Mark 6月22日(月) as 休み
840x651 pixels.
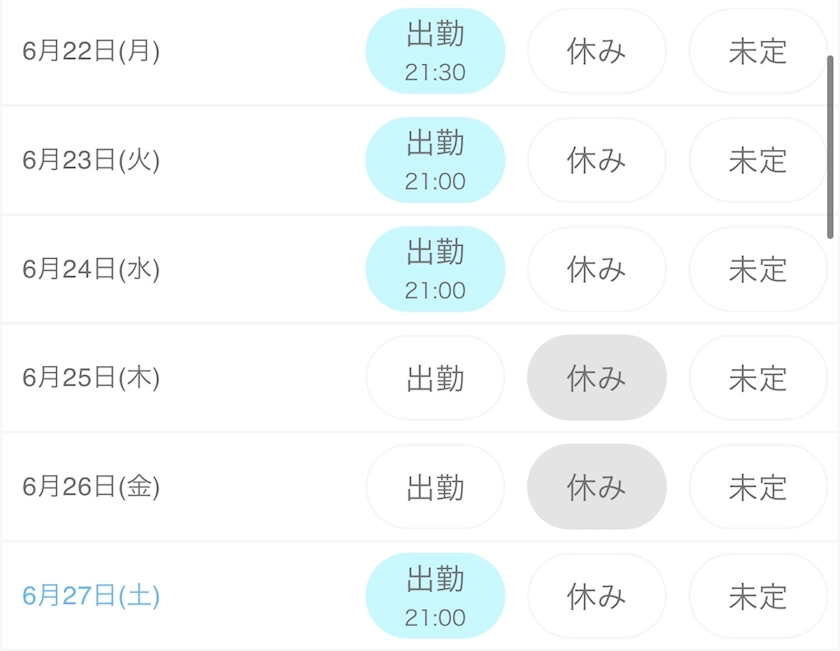click(x=597, y=51)
